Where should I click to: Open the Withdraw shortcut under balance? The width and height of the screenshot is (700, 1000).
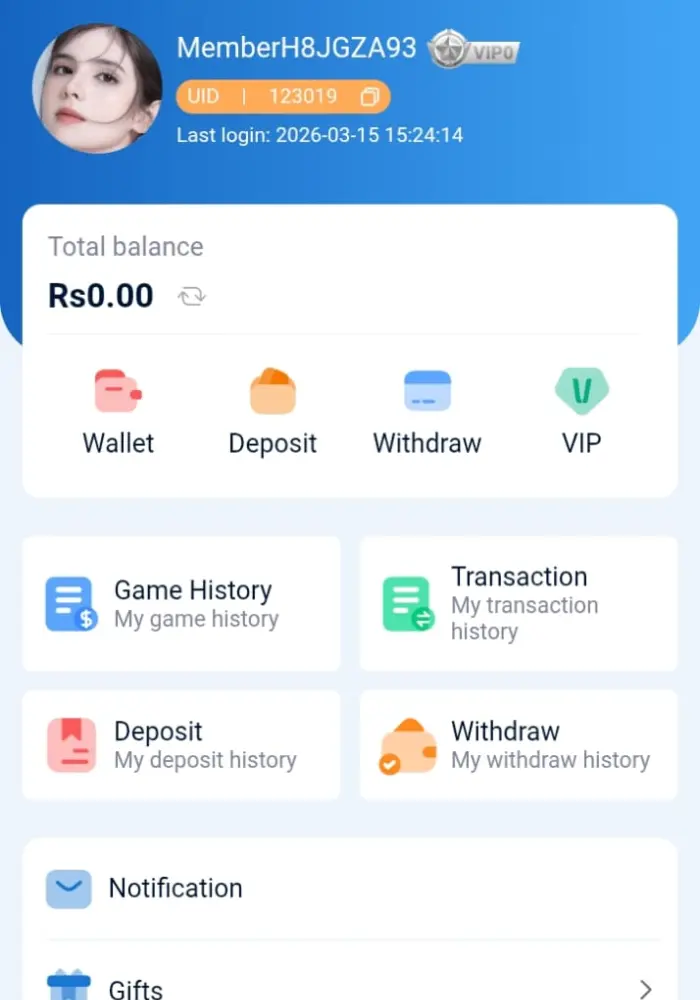427,413
